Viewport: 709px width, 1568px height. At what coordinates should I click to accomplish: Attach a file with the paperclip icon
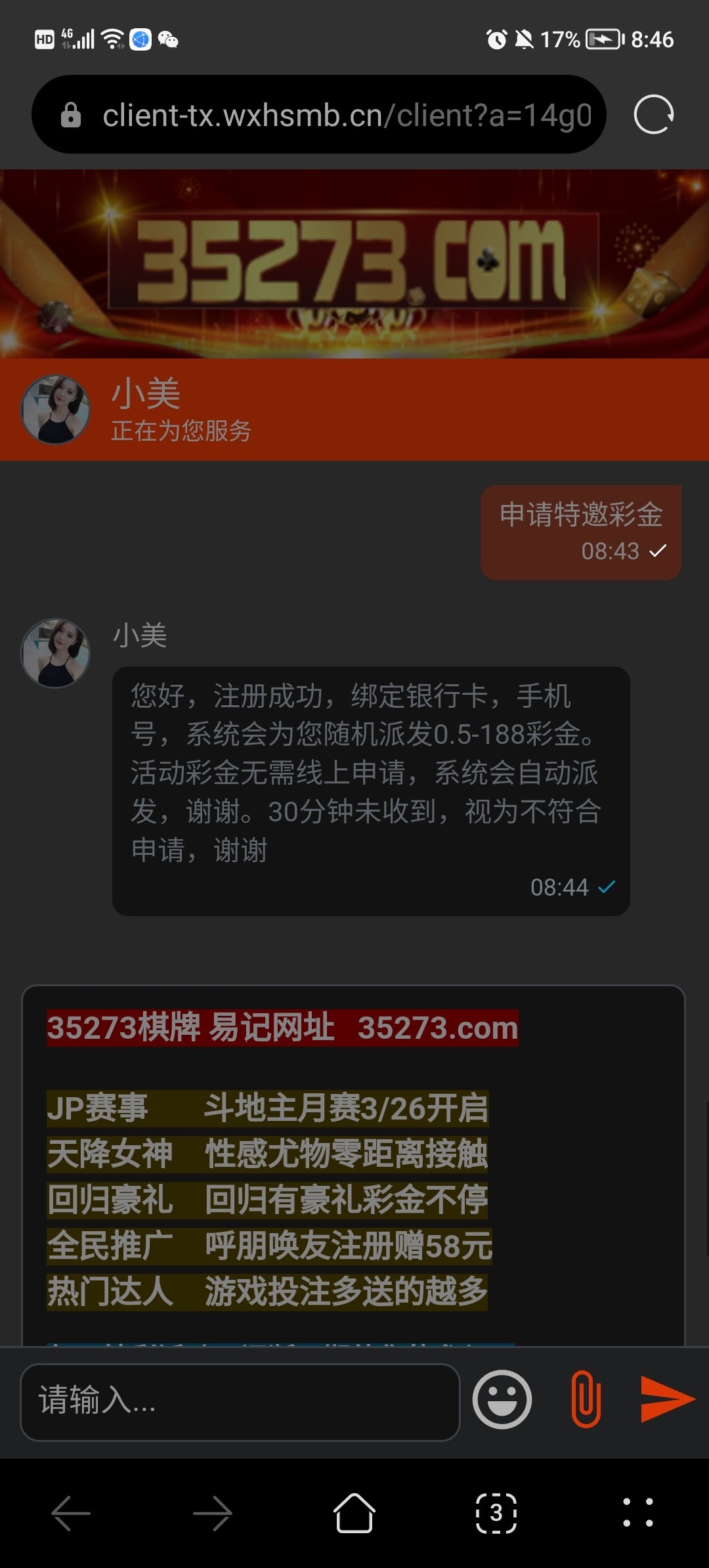[586, 1399]
